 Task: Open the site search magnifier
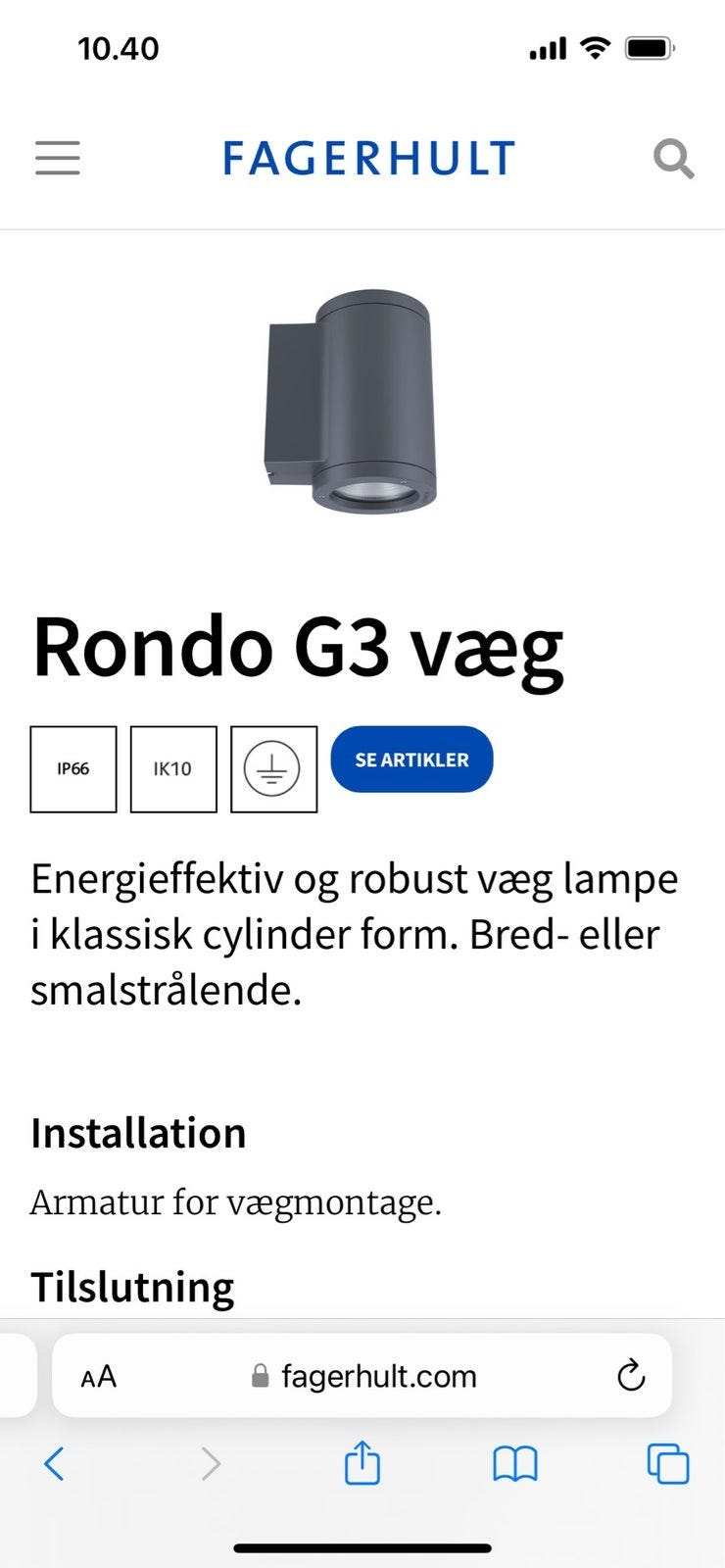(x=674, y=159)
